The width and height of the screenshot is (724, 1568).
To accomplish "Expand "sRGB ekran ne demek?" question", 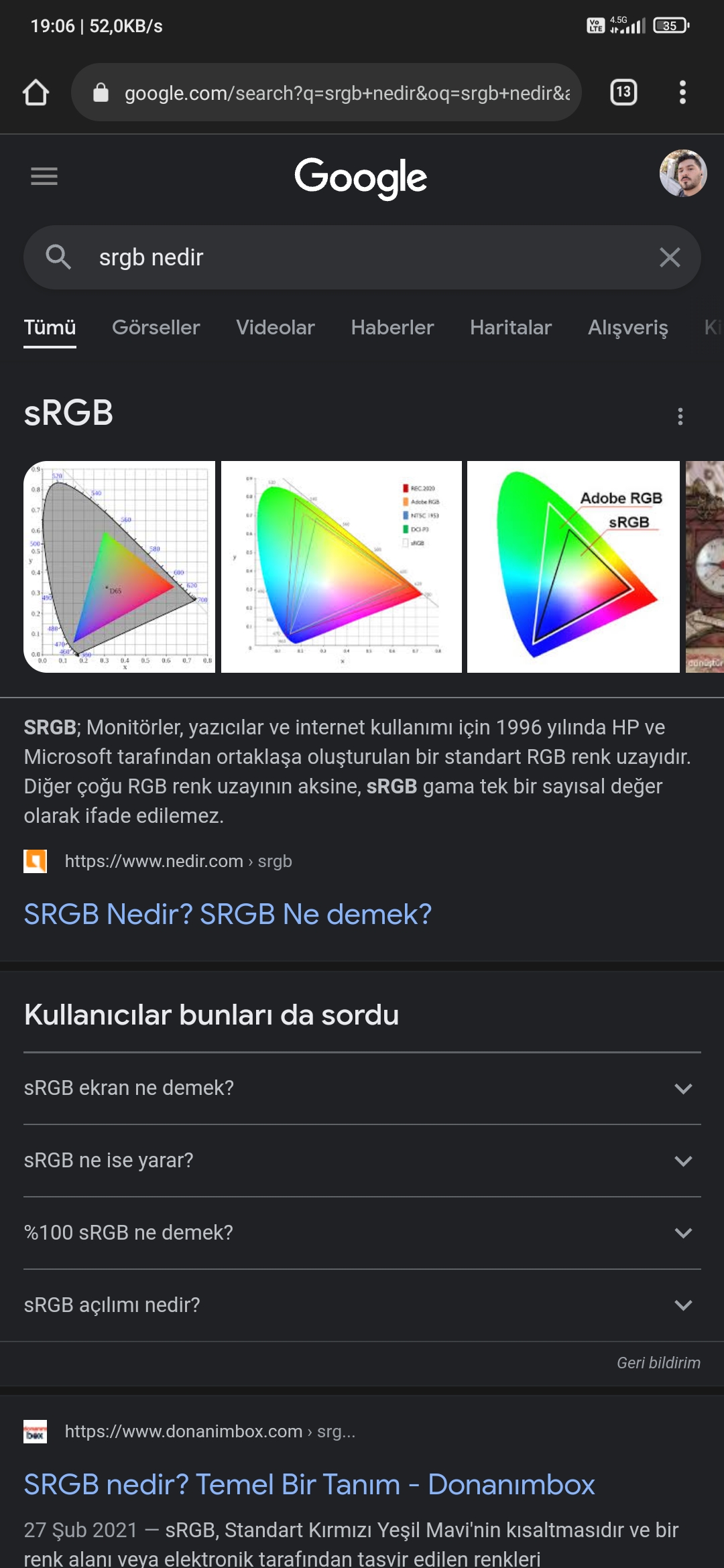I will click(362, 1088).
